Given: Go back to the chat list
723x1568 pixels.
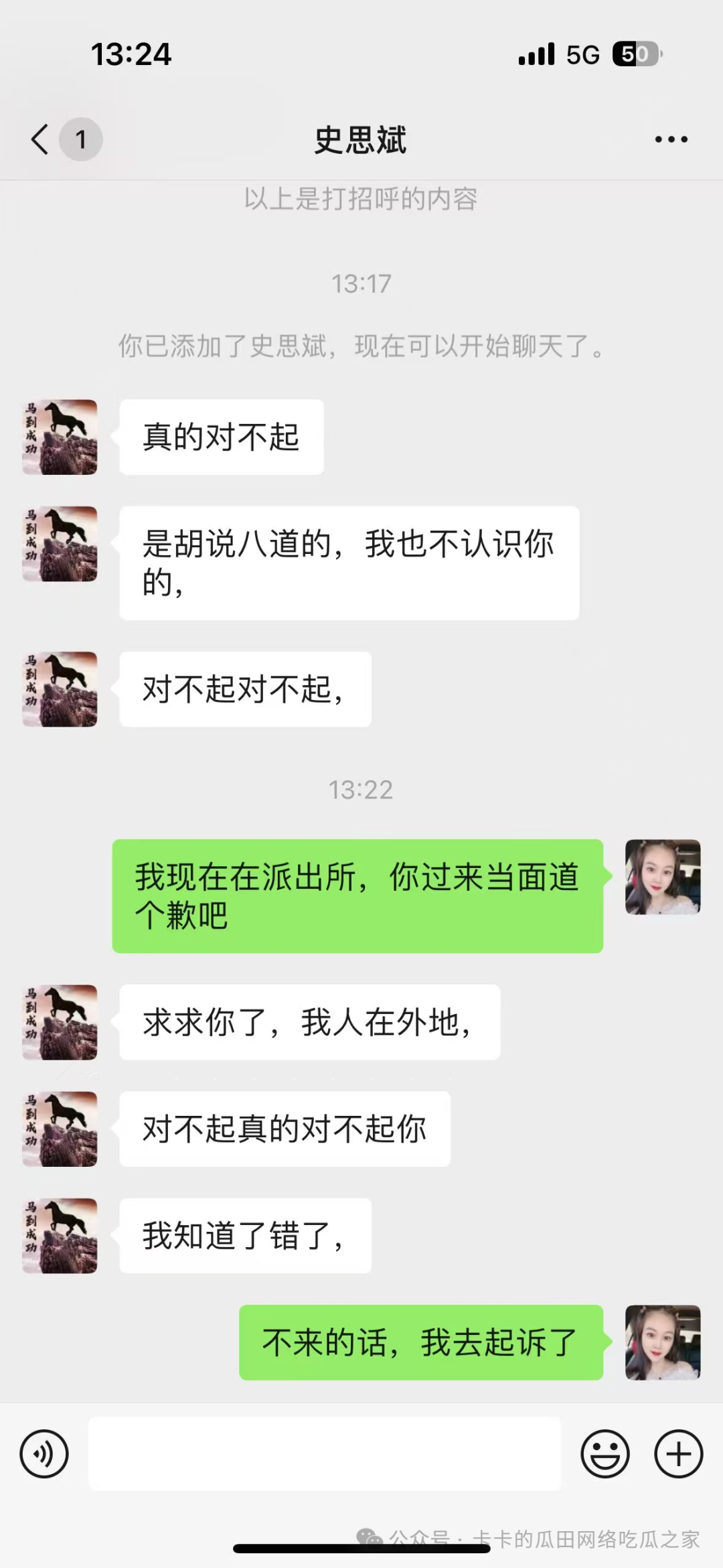Looking at the screenshot, I should click(40, 139).
